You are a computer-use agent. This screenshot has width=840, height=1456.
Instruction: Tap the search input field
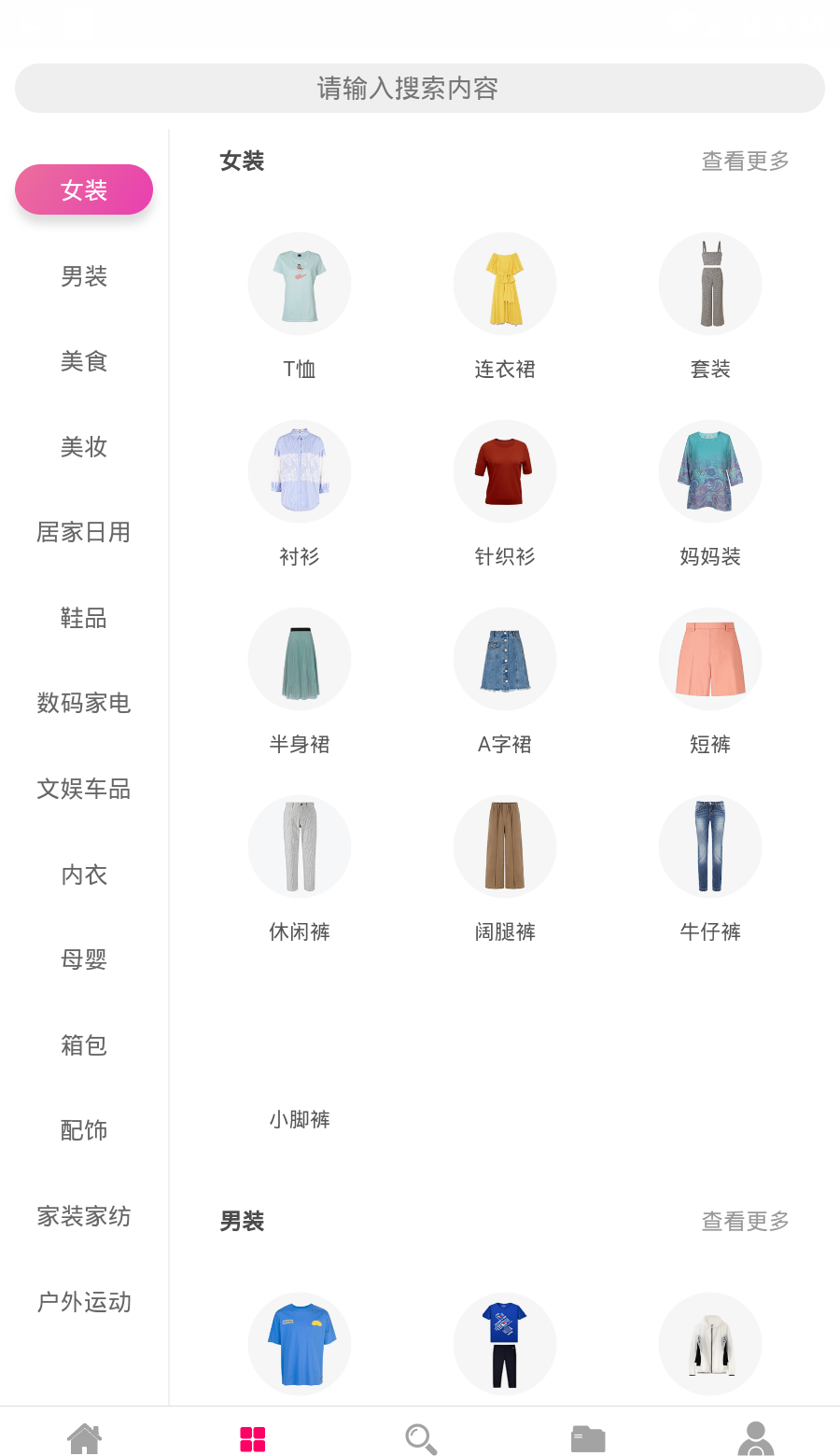419,89
